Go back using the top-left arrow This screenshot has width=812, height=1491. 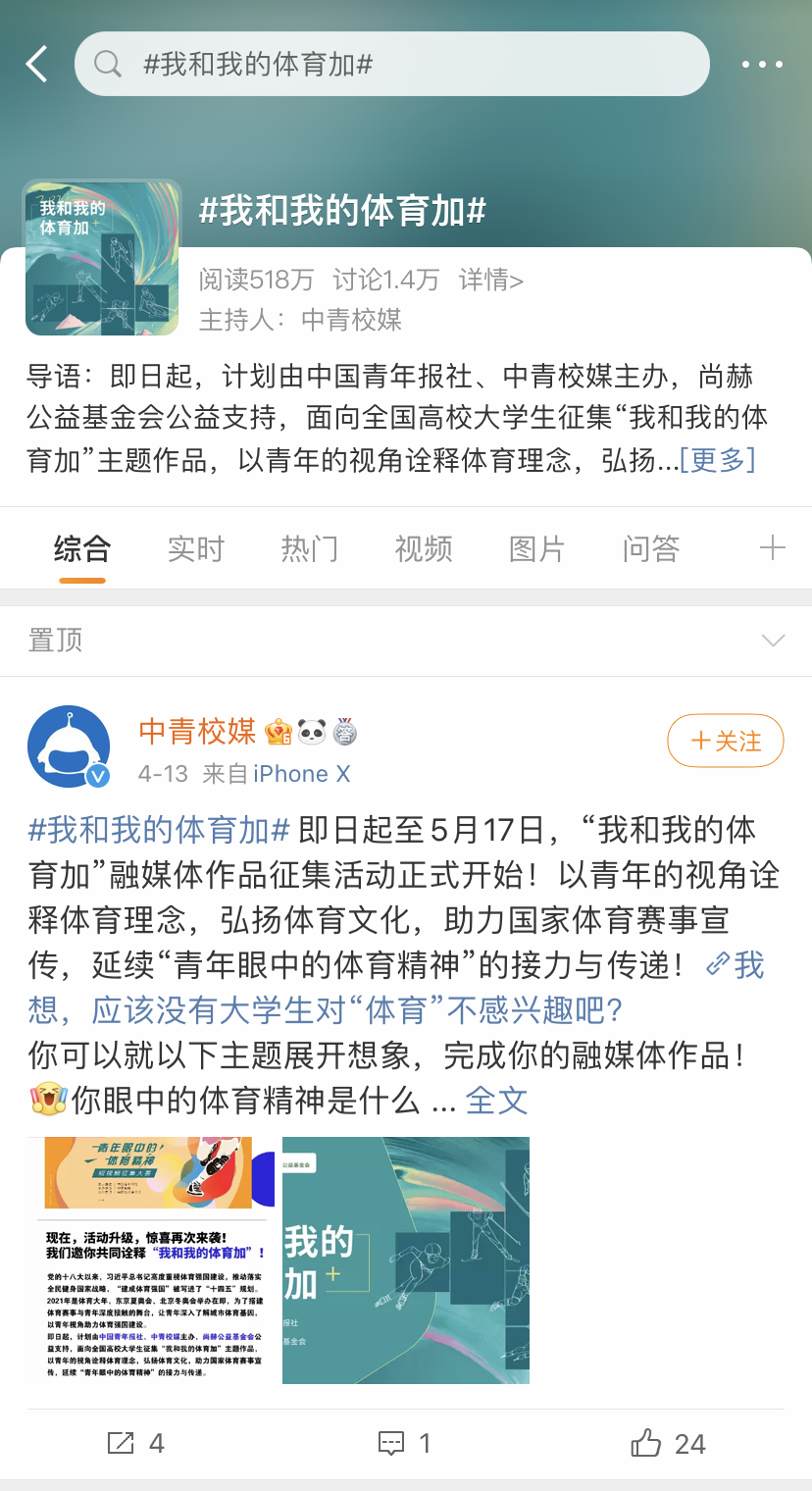[37, 65]
